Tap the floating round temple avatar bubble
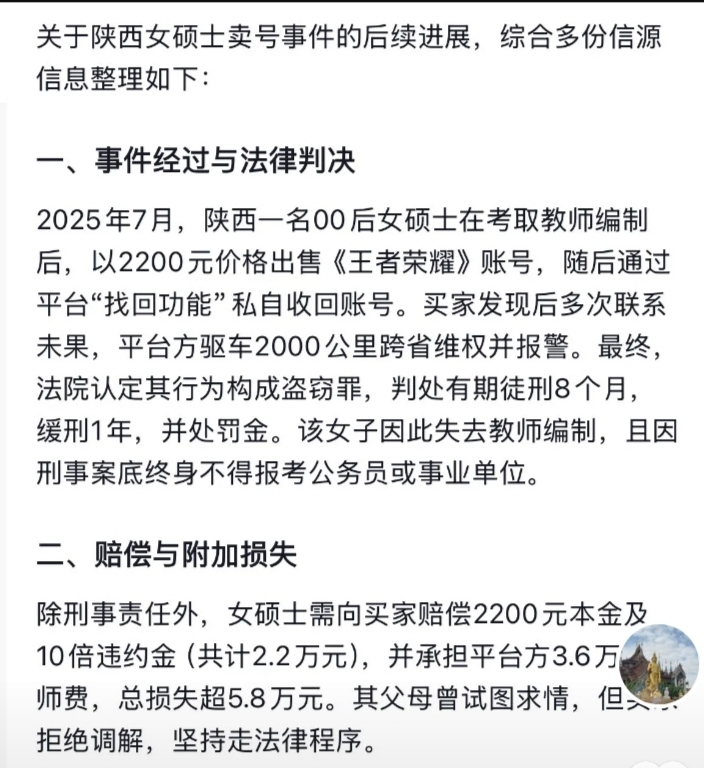This screenshot has height=768, width=704. pyautogui.click(x=658, y=663)
